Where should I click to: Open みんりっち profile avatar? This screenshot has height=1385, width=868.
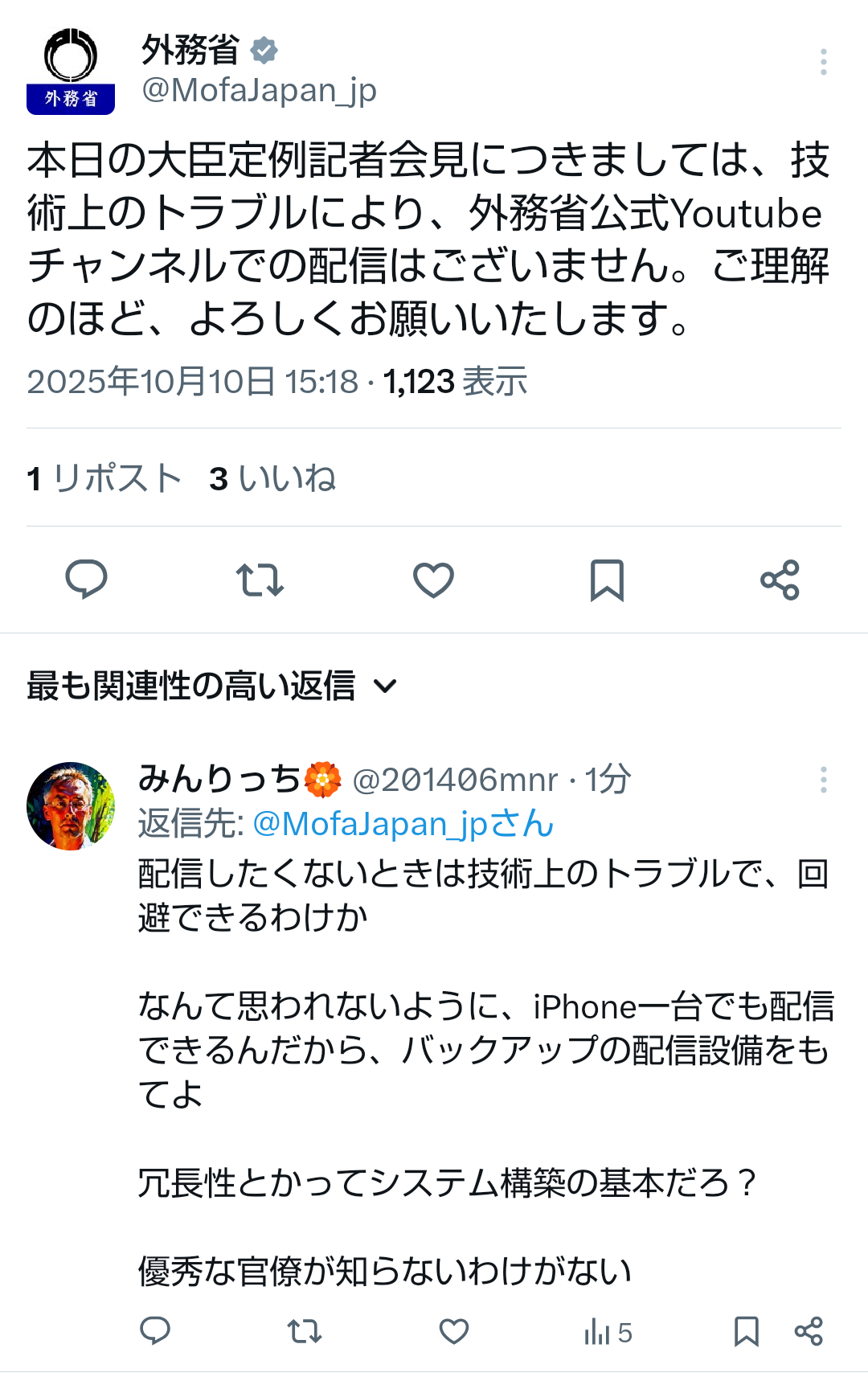tap(71, 805)
